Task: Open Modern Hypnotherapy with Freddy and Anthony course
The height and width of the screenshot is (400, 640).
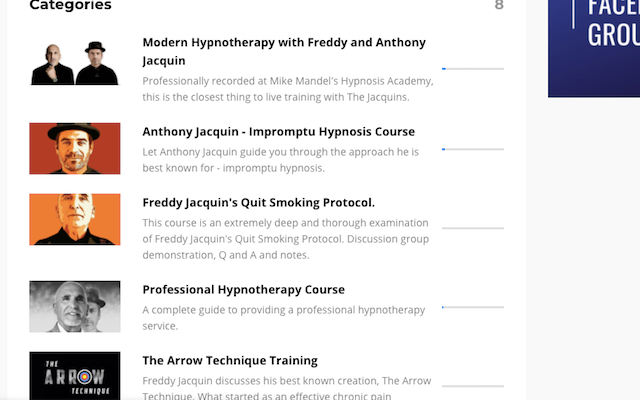Action: point(283,43)
